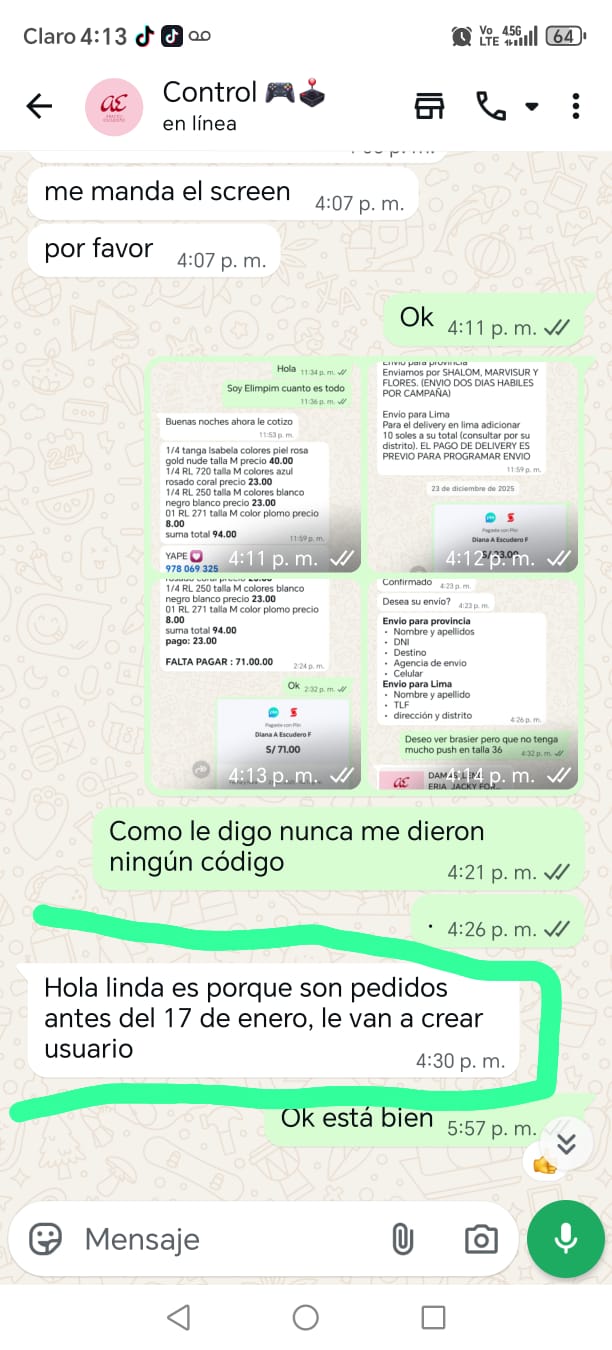The height and width of the screenshot is (1350, 612).
Task: Attach a file with the paperclip icon
Action: pyautogui.click(x=401, y=1240)
